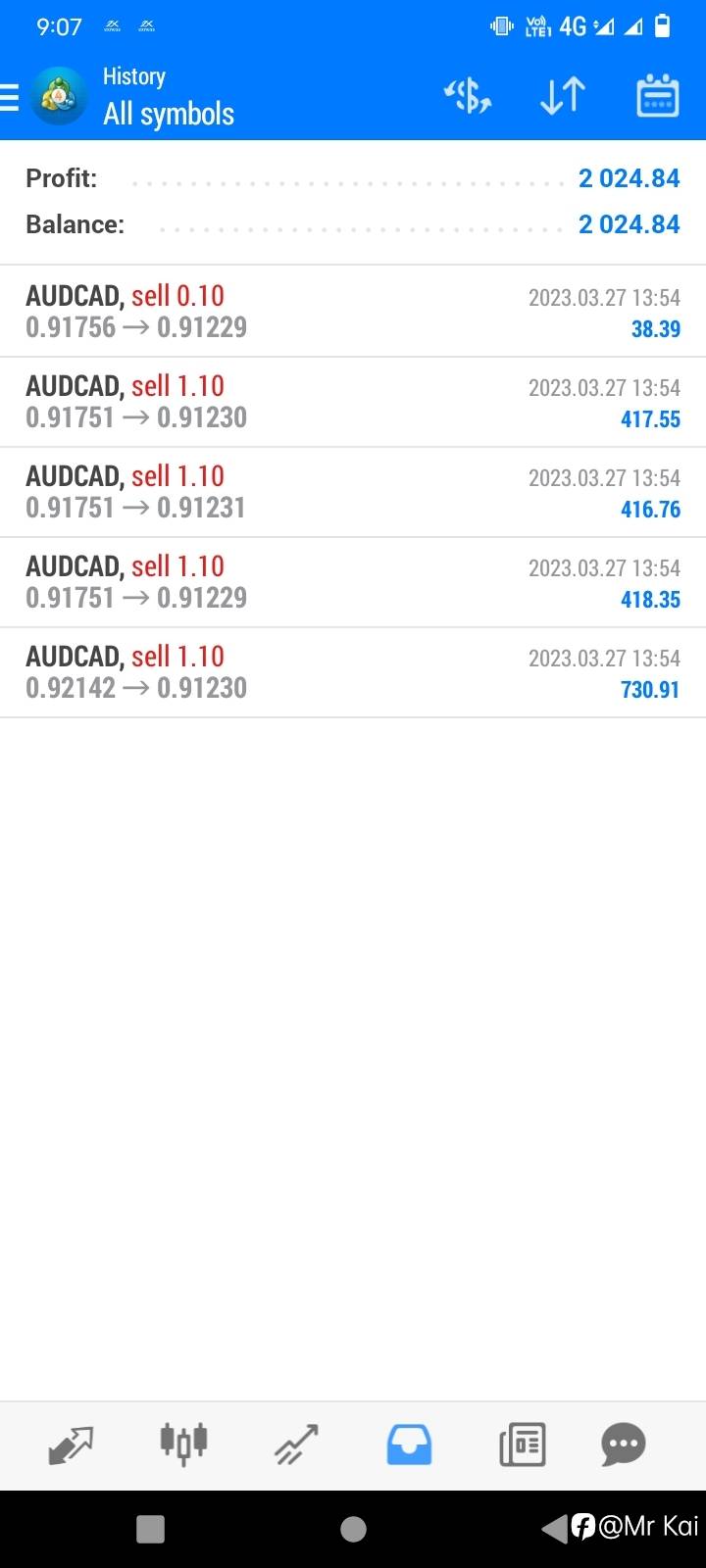
Task: Open the Messages chat tab
Action: coord(624,1445)
